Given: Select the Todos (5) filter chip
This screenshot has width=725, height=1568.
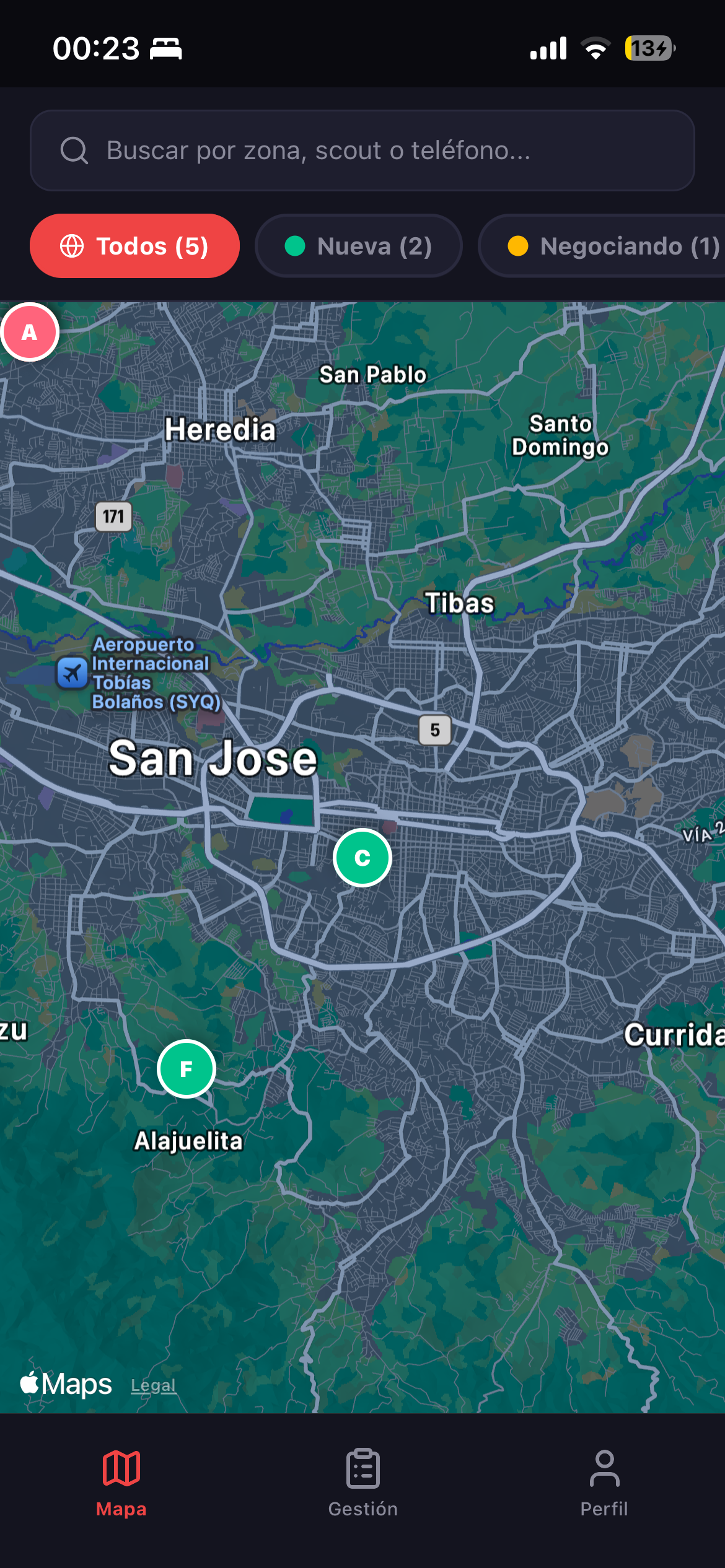Looking at the screenshot, I should [134, 246].
